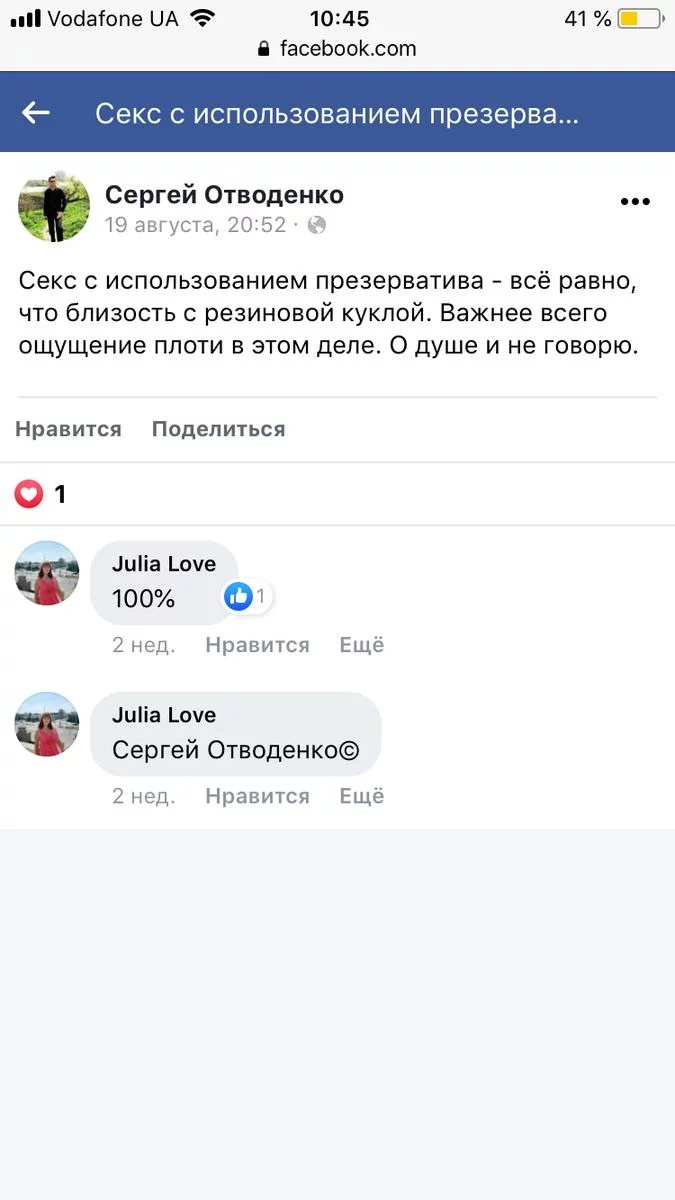Image resolution: width=675 pixels, height=1200 pixels.
Task: Open Ещё under the "Сергей Отводенко©" comment
Action: click(x=361, y=796)
